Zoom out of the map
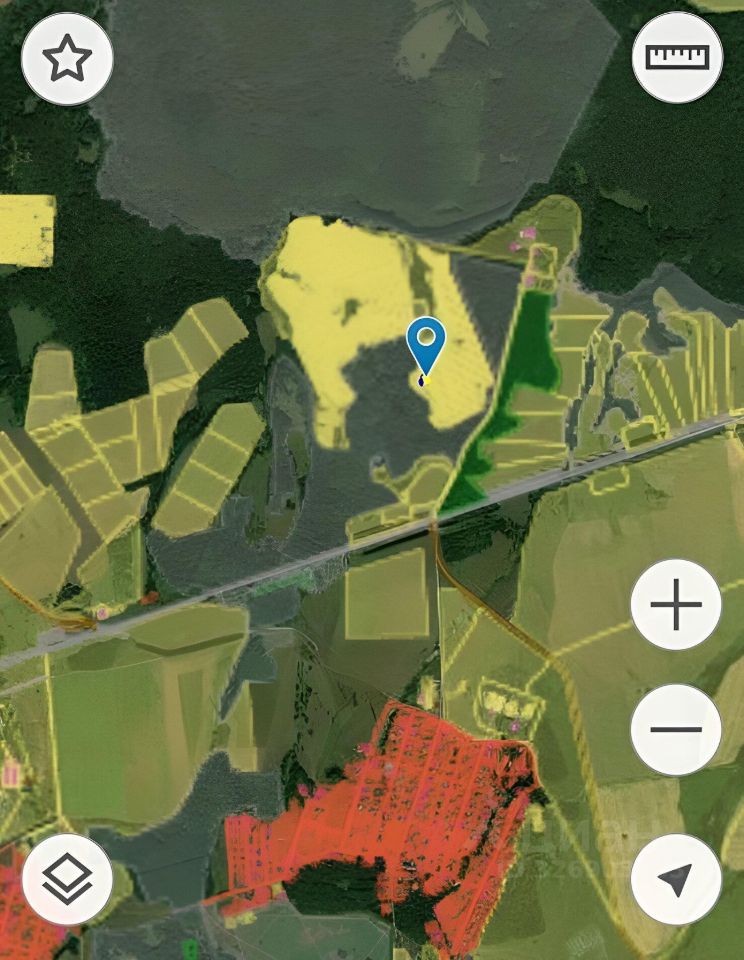Viewport: 744px width, 960px height. (676, 729)
